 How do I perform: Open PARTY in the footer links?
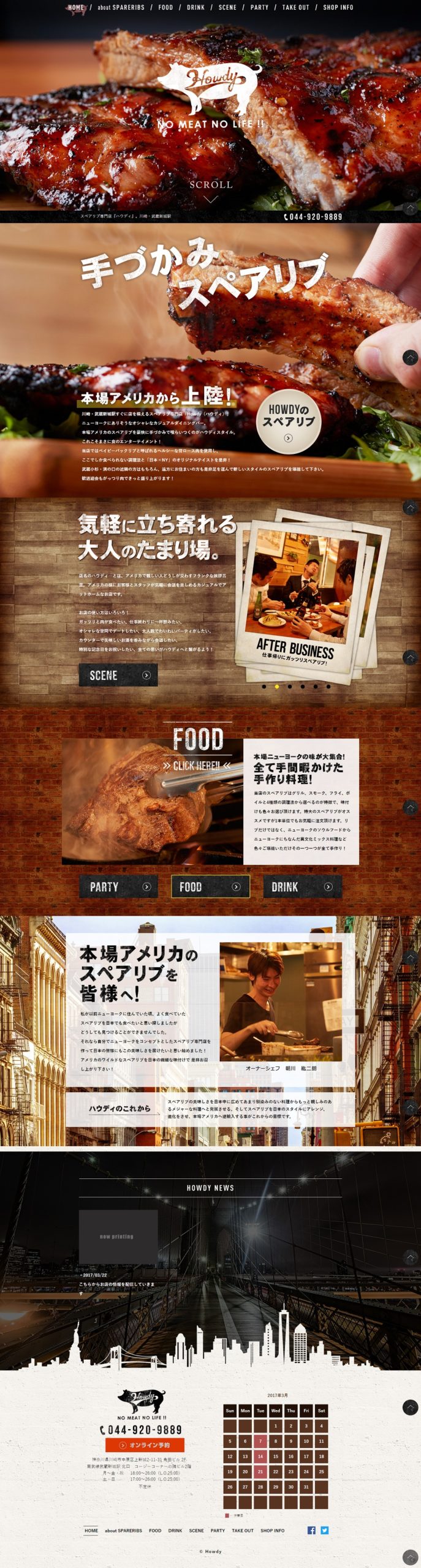coord(218,1531)
